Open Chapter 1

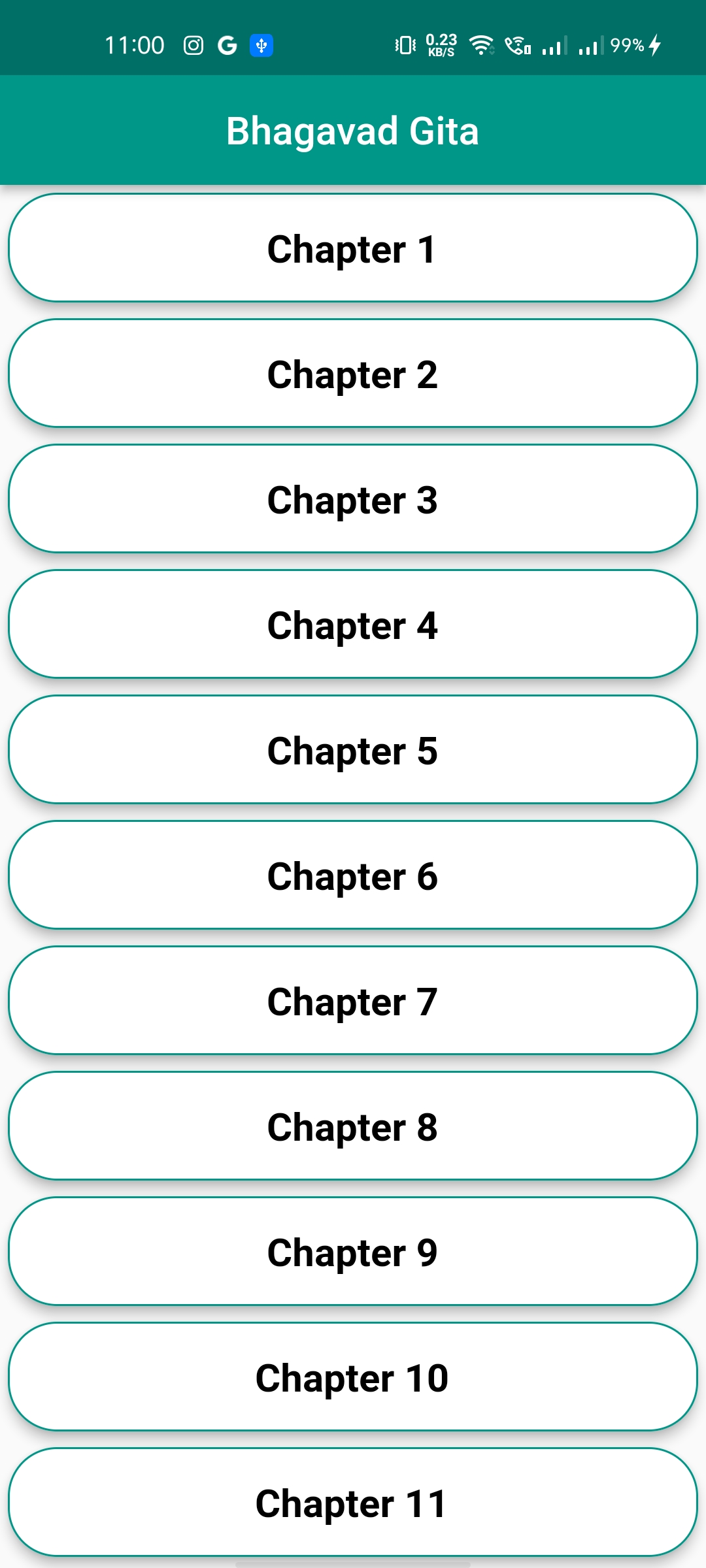click(x=353, y=248)
